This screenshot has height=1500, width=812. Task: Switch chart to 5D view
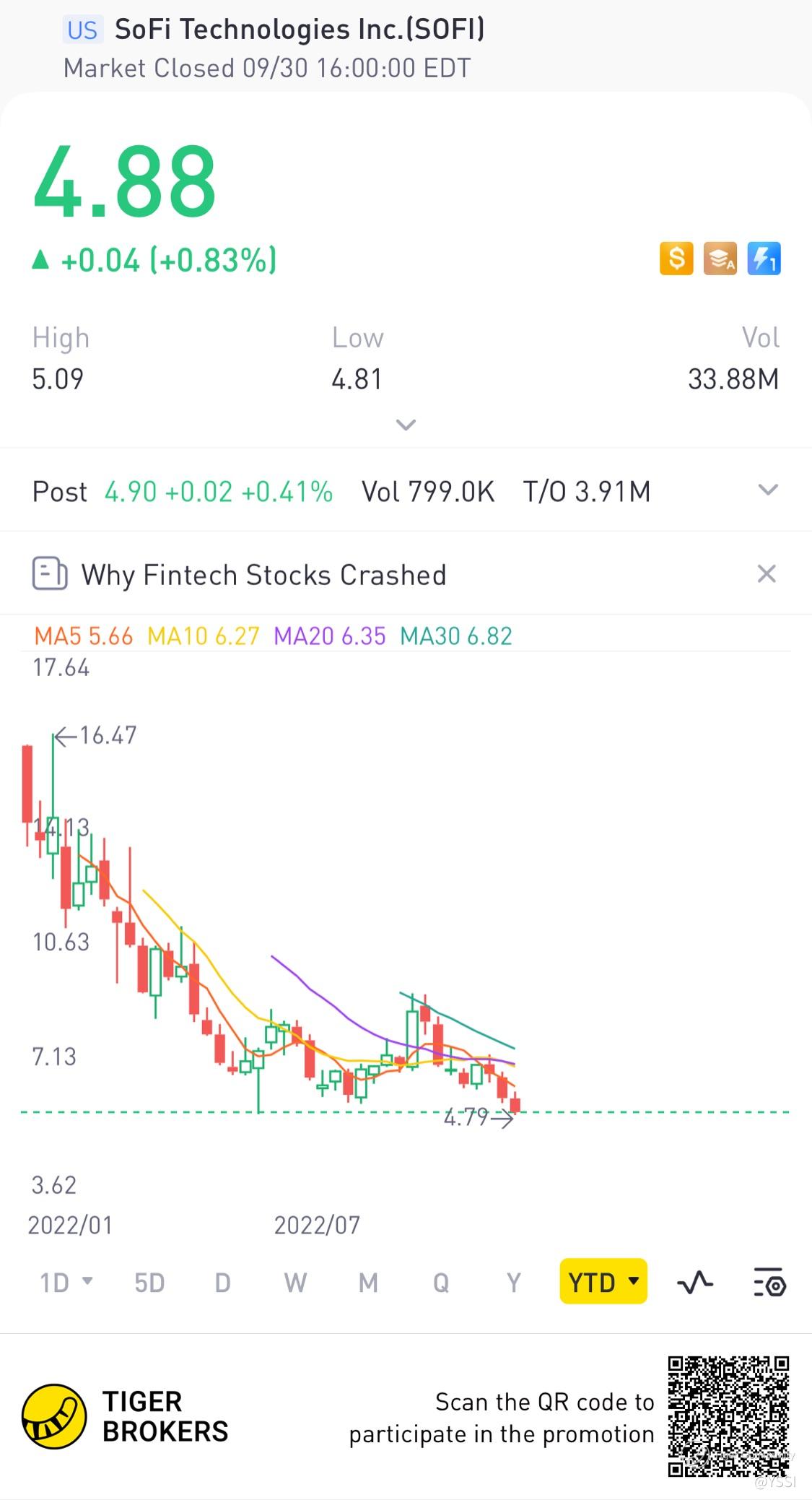pyautogui.click(x=149, y=1283)
